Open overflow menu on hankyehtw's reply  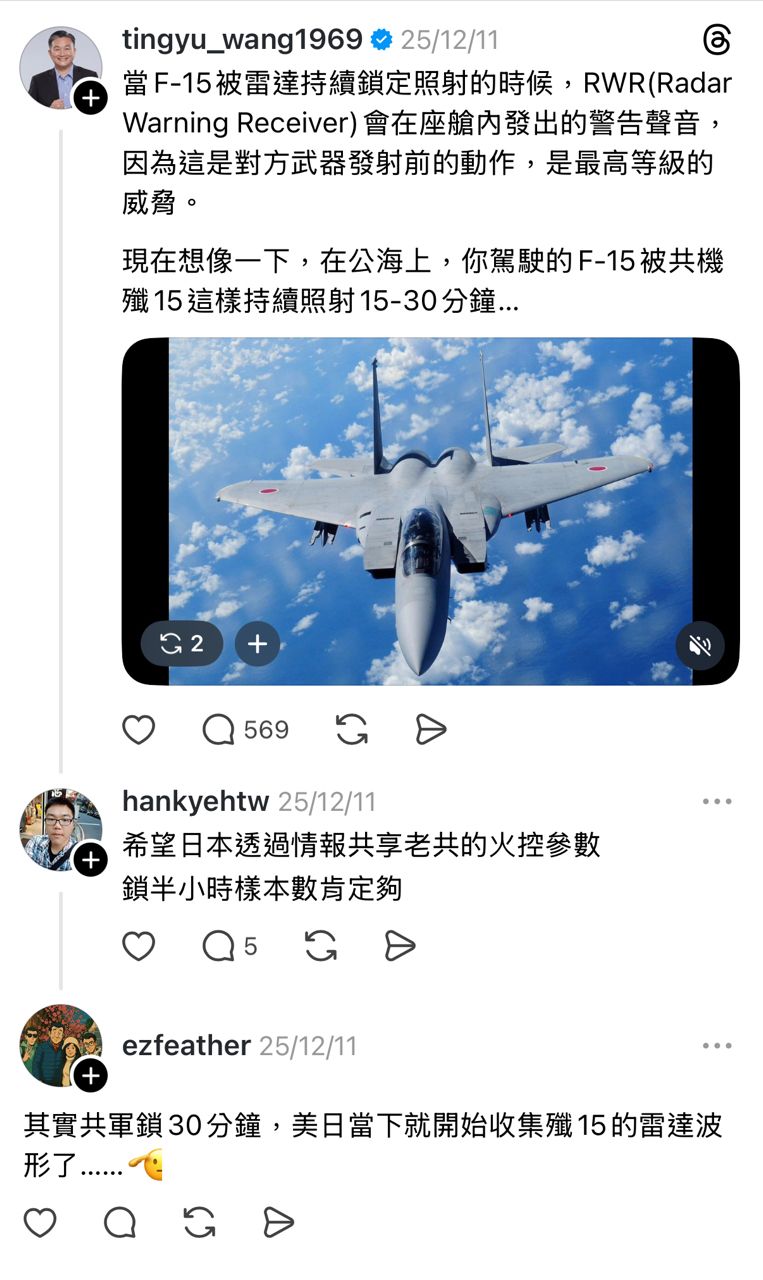[x=717, y=802]
